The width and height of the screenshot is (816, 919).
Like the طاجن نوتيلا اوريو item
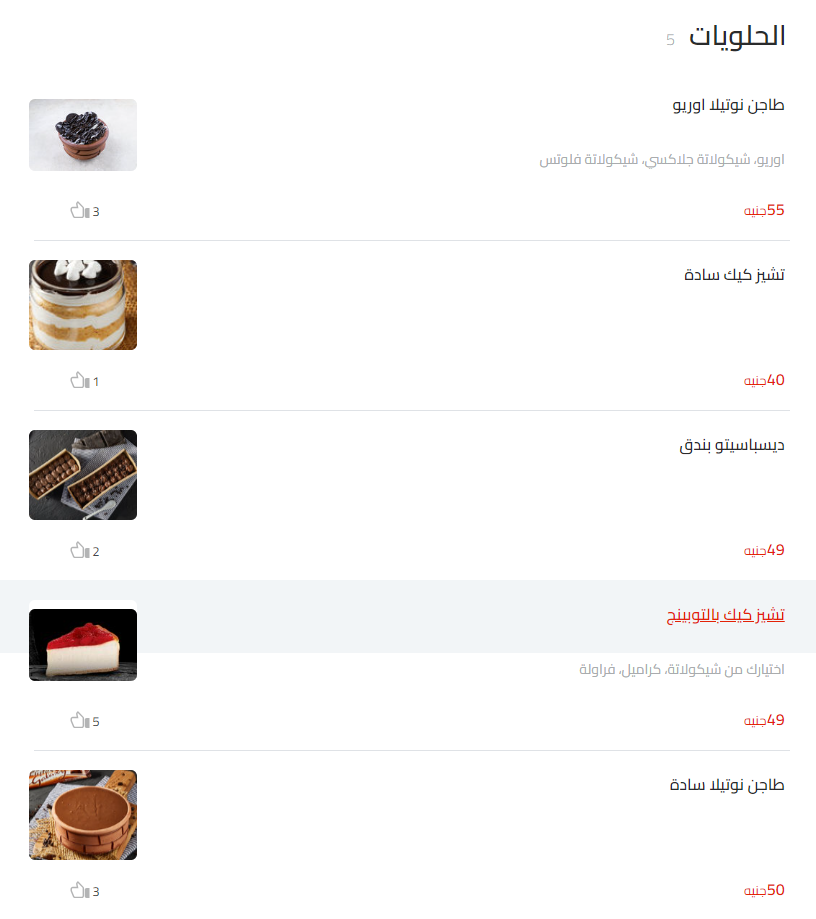[x=78, y=211]
